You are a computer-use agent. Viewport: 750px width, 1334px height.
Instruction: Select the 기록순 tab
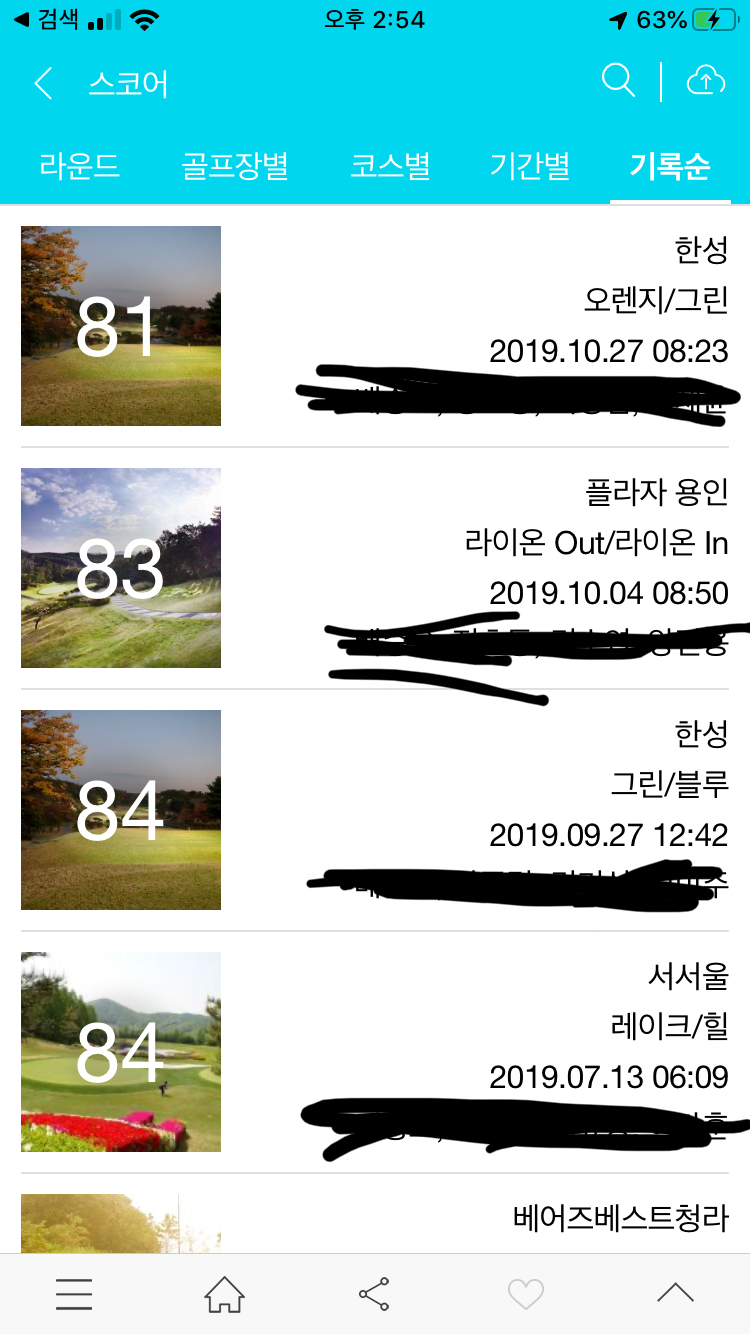point(670,166)
